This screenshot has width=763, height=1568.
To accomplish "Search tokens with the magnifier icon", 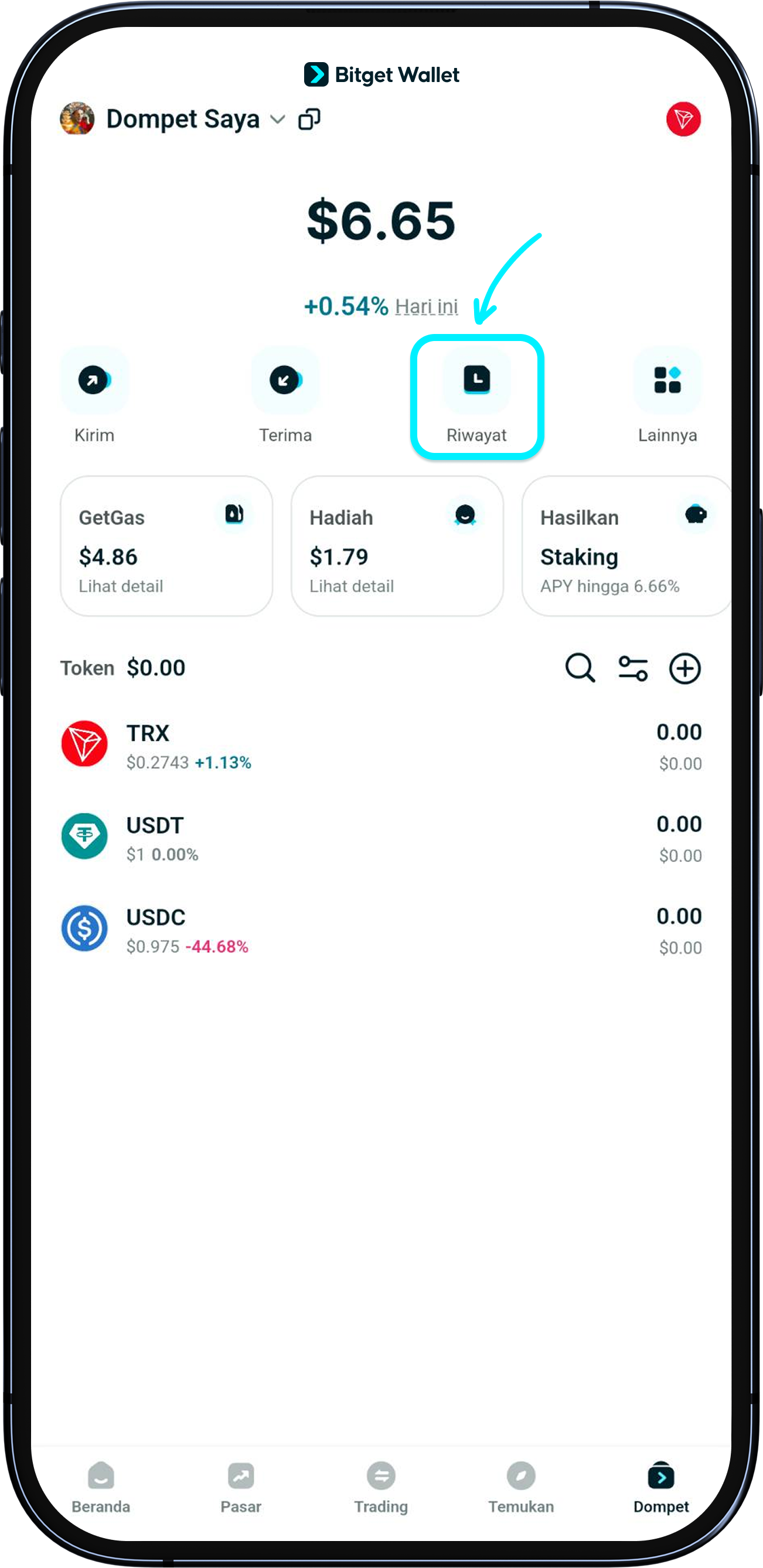I will [580, 669].
